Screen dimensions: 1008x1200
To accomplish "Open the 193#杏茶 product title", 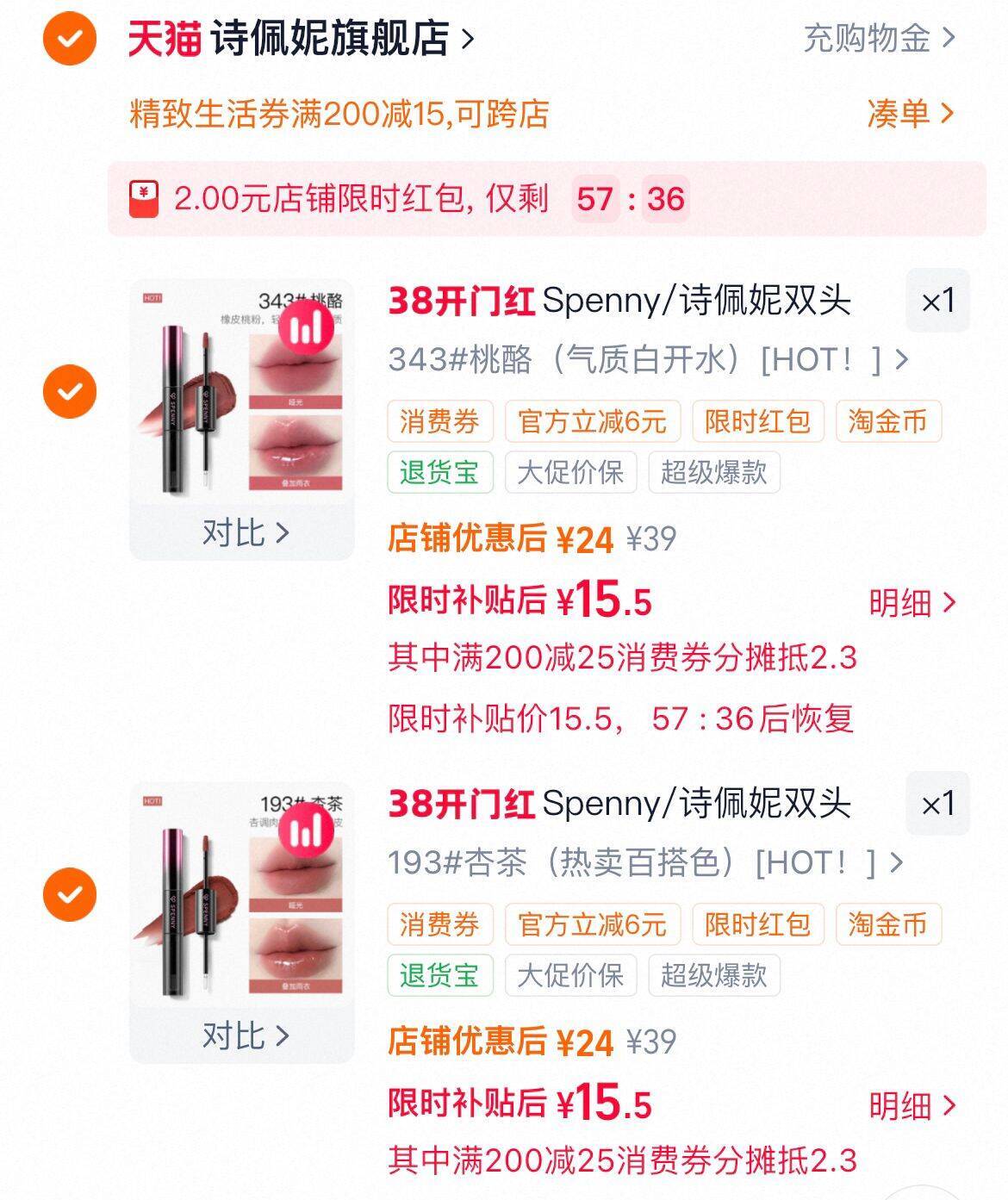I will pos(619,805).
